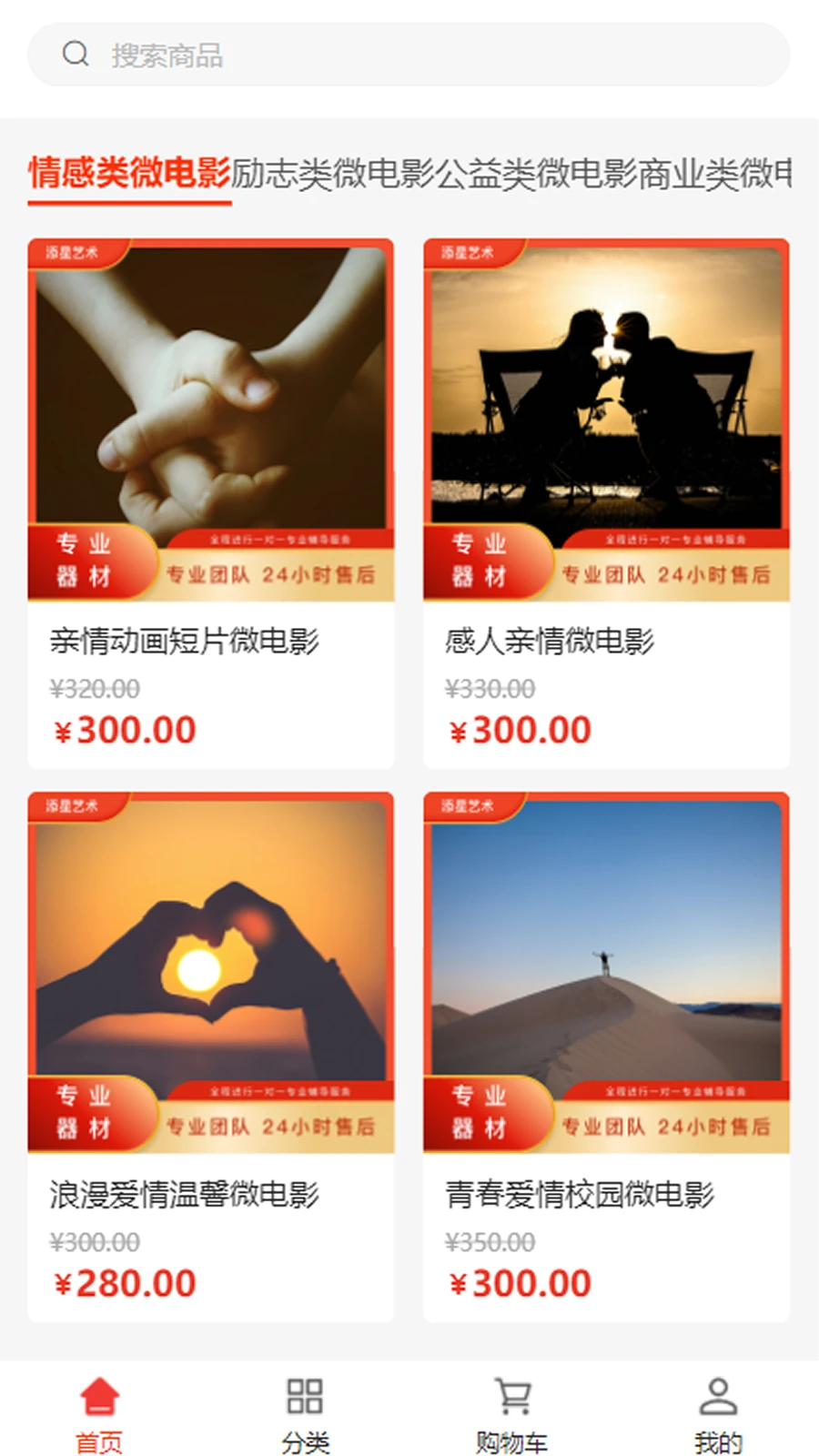Click the search magnifier icon
819x1456 pixels.
click(76, 54)
